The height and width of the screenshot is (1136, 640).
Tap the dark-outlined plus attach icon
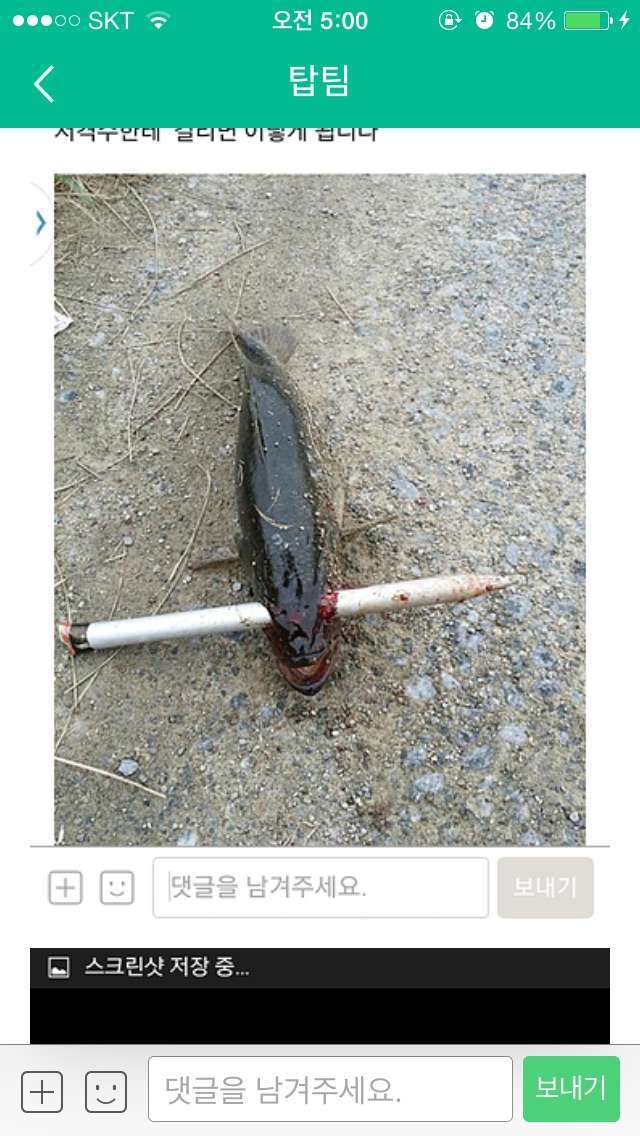(41, 1091)
